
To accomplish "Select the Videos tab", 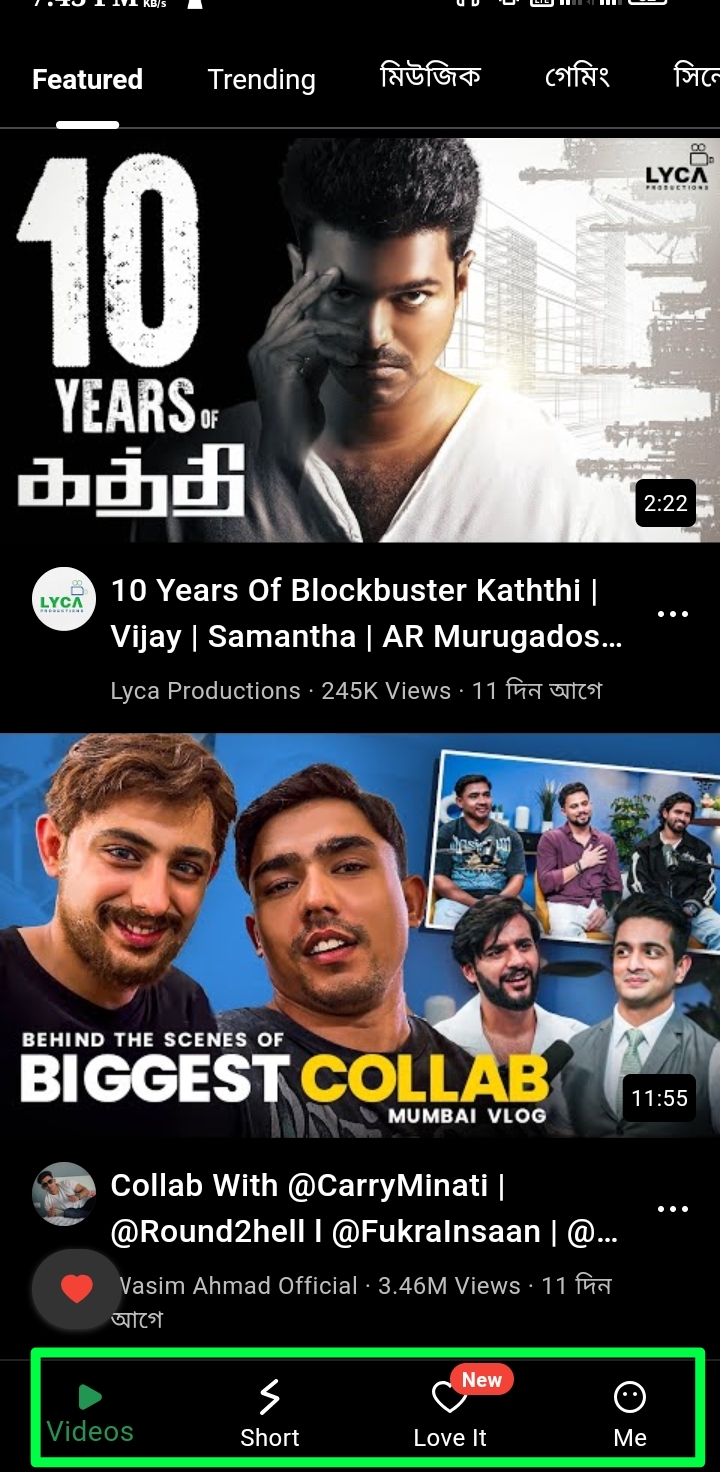I will [90, 1413].
